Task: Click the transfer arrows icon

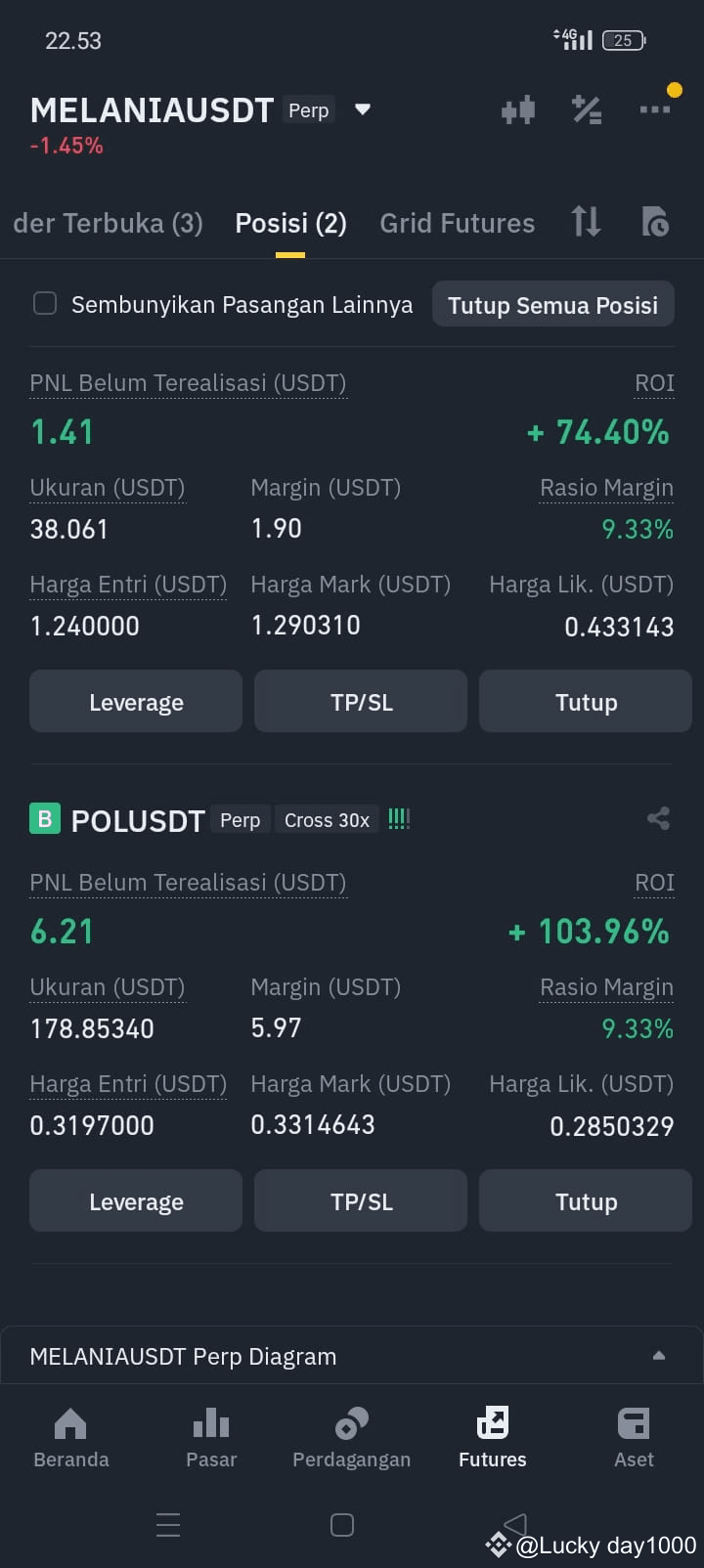Action: point(586,222)
